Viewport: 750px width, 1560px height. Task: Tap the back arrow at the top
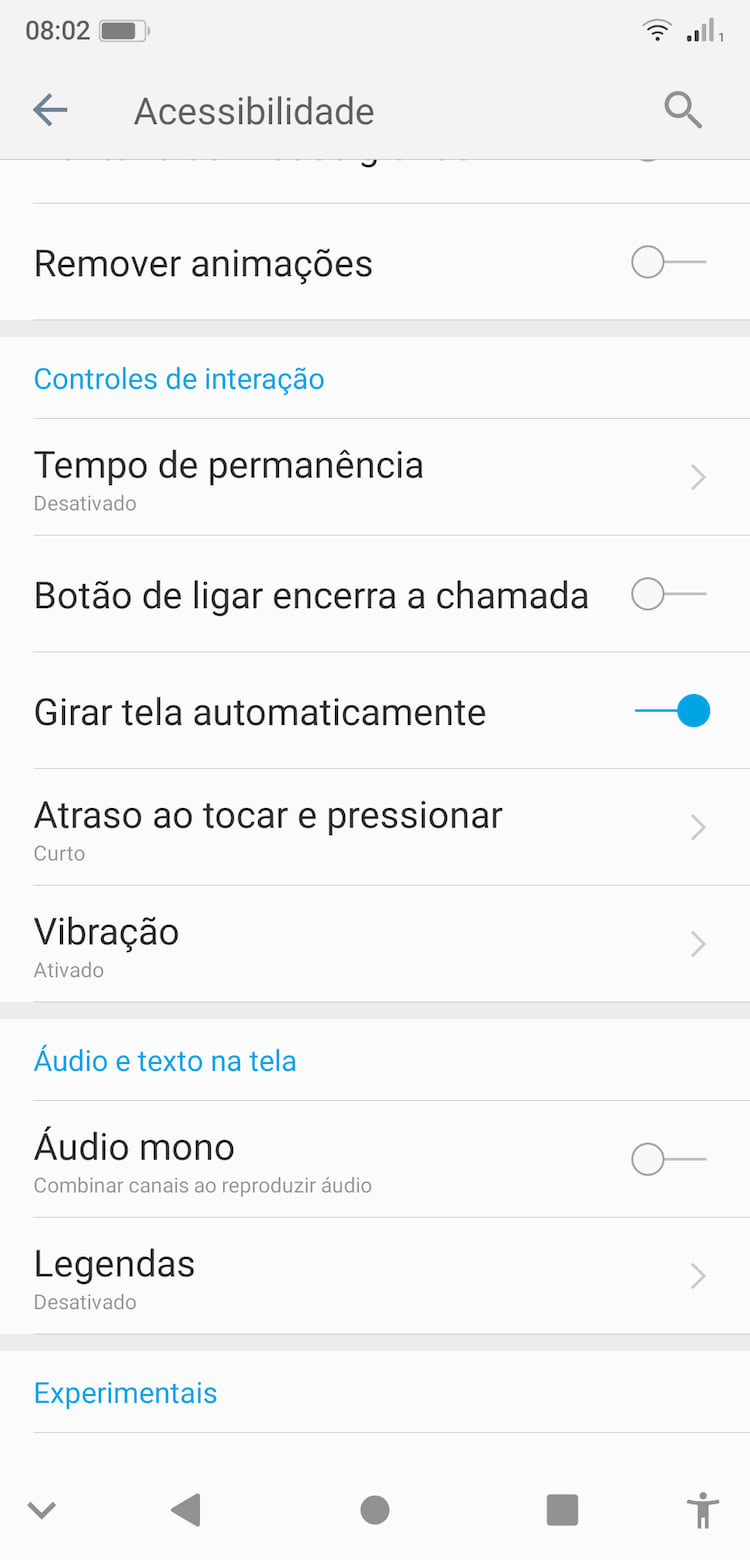pos(50,110)
